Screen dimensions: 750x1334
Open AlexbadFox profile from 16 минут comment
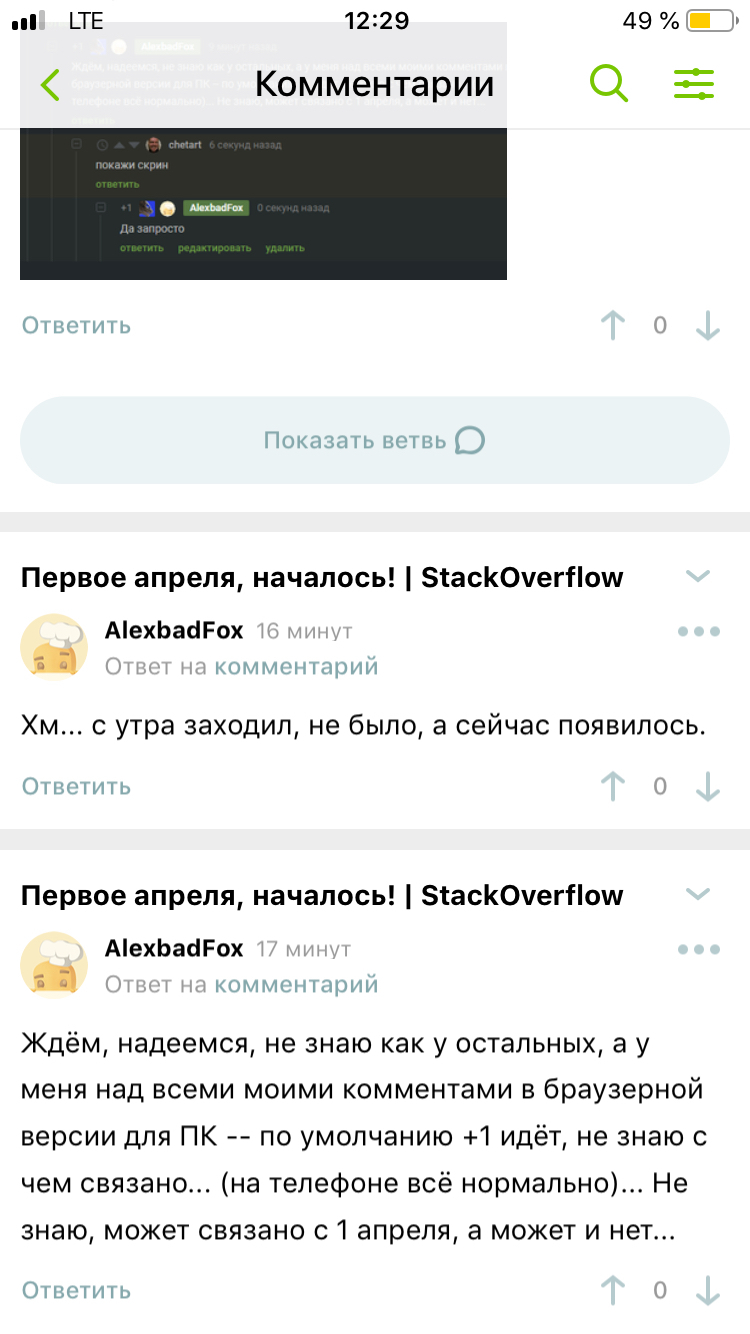174,631
